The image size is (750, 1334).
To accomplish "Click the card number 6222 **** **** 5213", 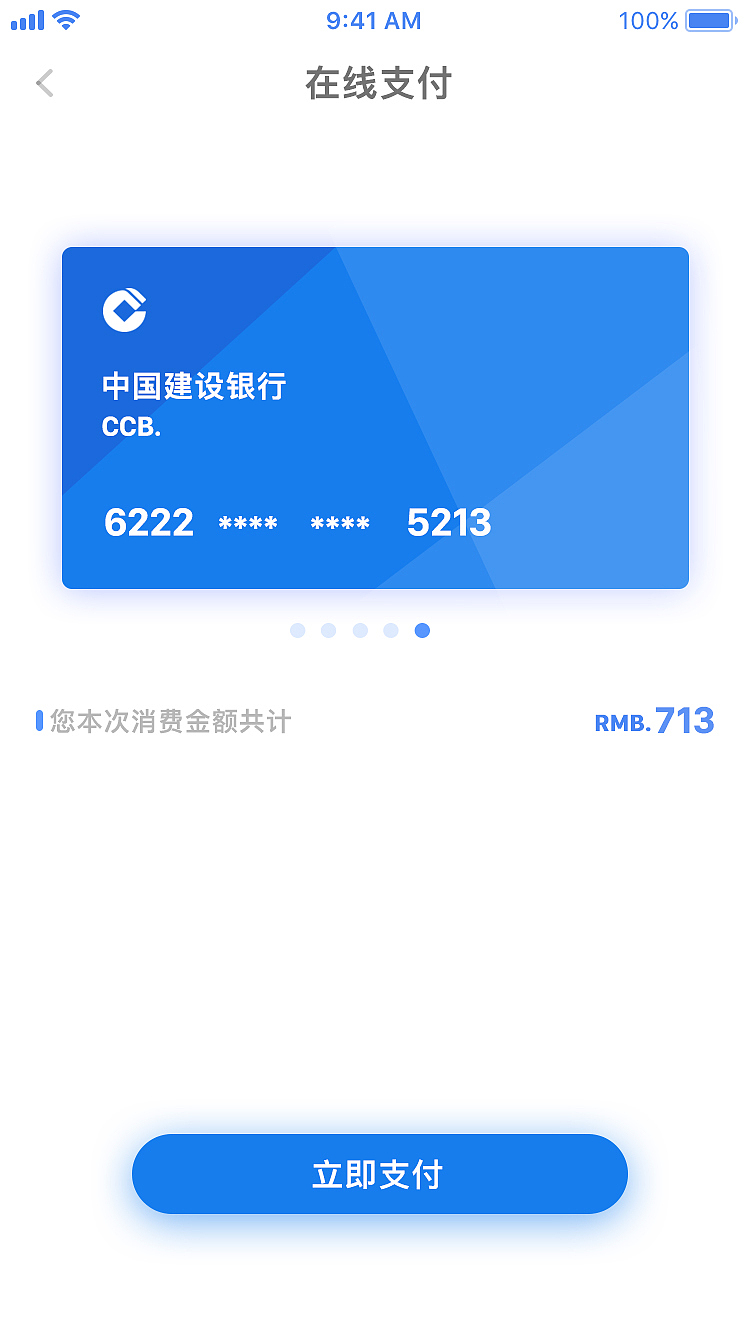I will pyautogui.click(x=296, y=522).
